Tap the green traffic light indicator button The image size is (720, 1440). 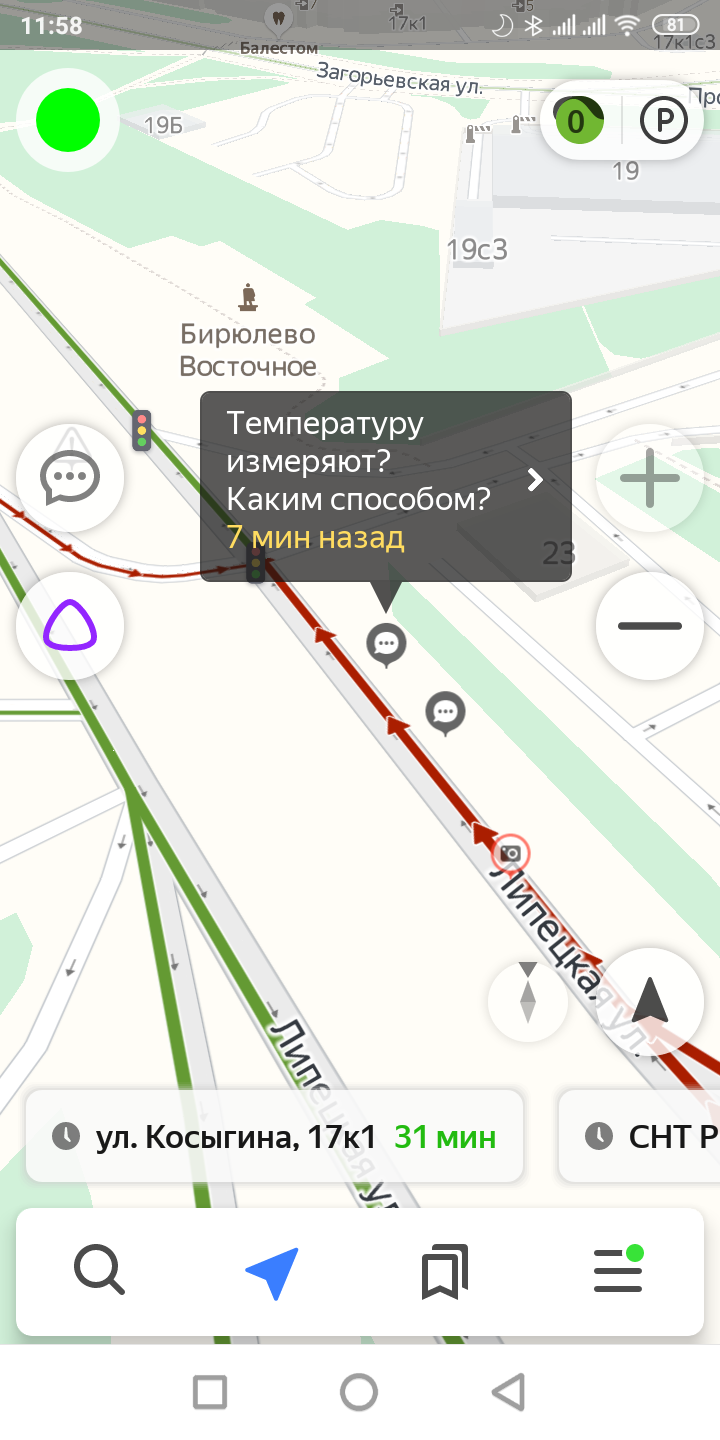(68, 121)
